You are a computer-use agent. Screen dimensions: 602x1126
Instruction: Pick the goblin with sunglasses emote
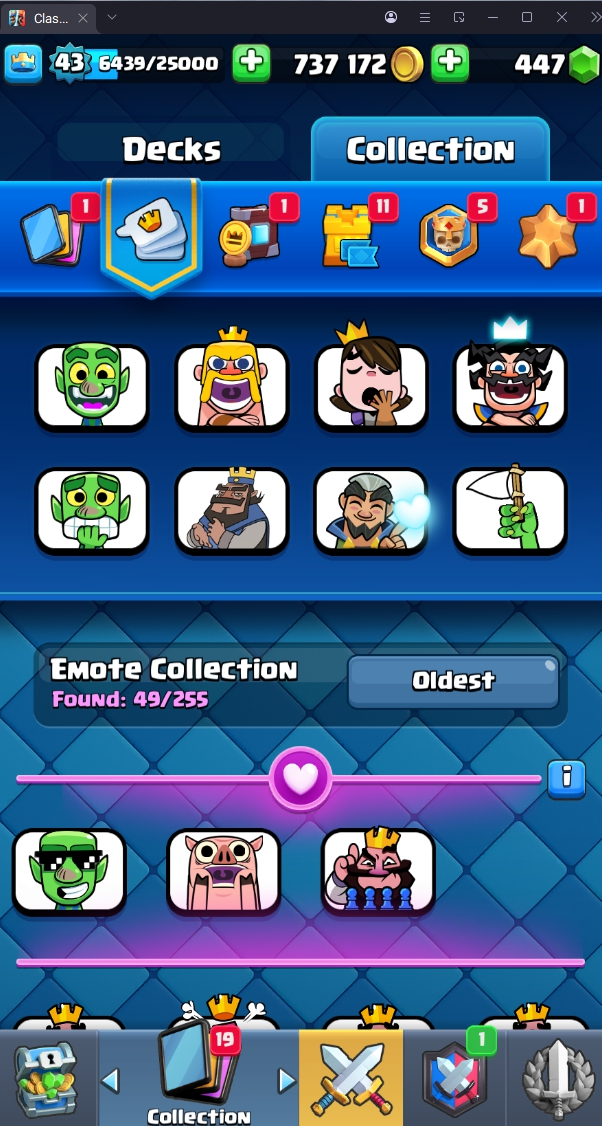point(70,870)
